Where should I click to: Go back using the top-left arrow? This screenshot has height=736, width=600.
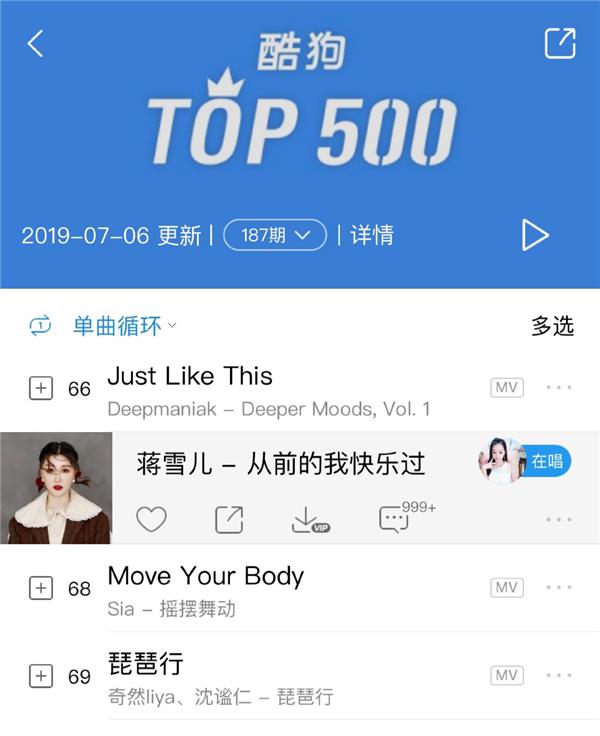(36, 44)
